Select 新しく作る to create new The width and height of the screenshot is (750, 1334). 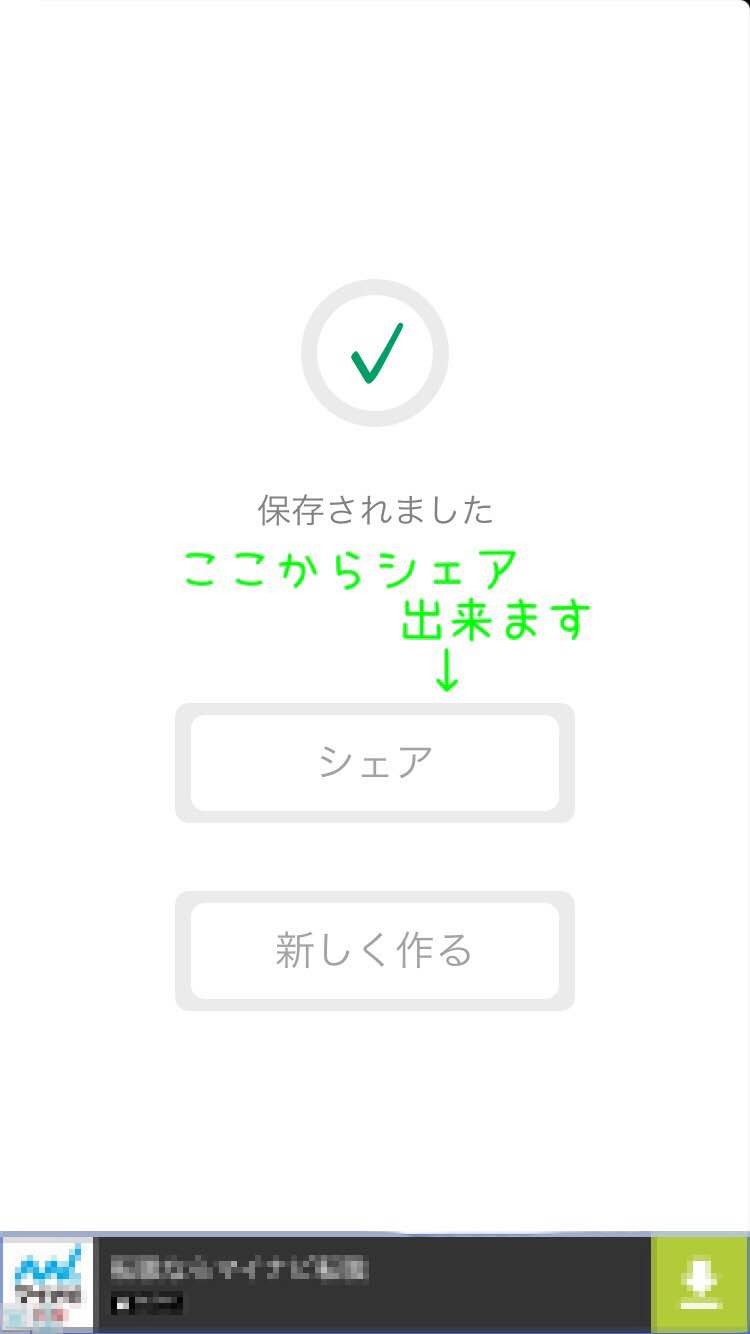pos(374,951)
